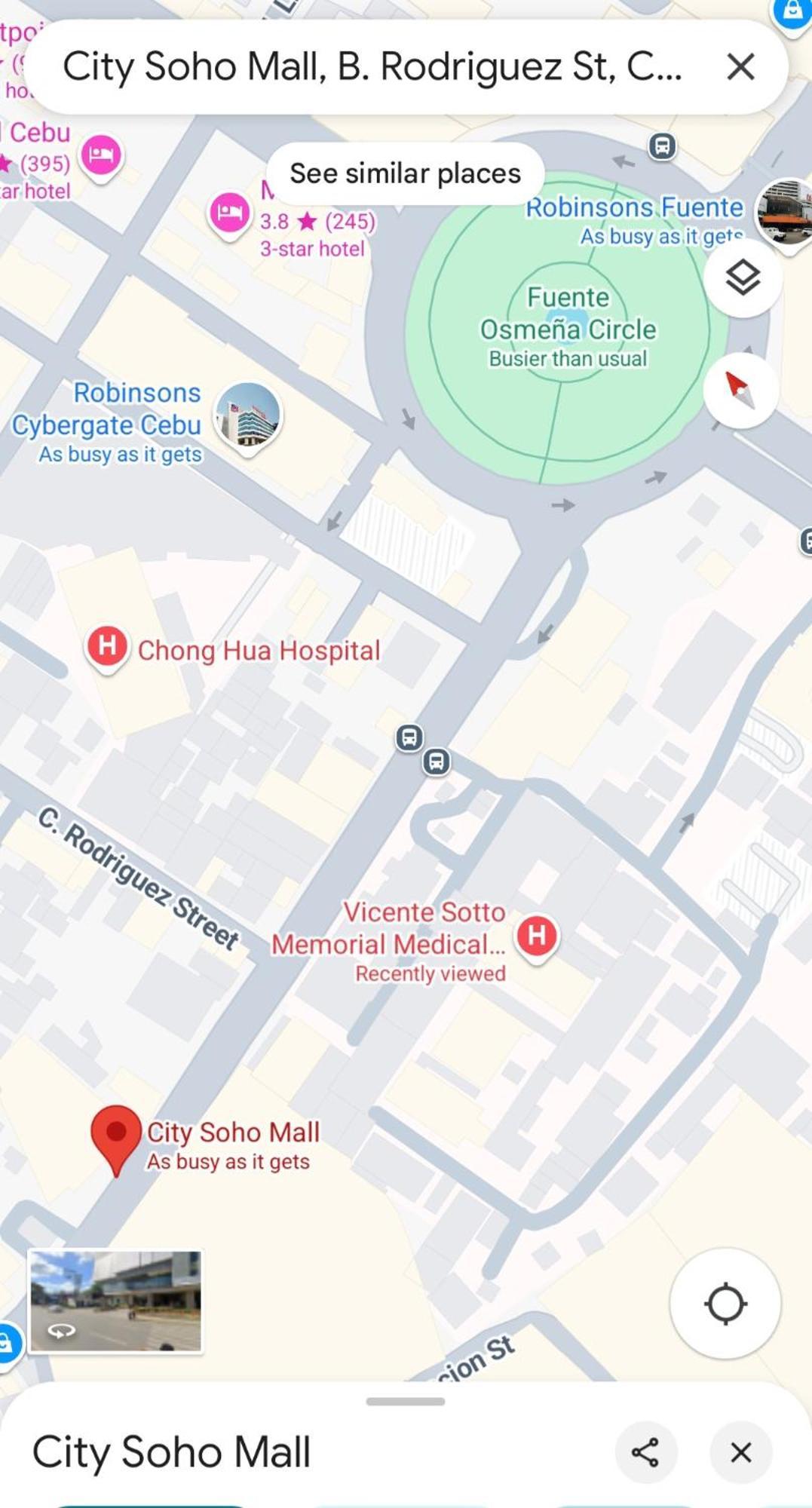The width and height of the screenshot is (812, 1508).
Task: Open the map layers button
Action: pos(743,278)
